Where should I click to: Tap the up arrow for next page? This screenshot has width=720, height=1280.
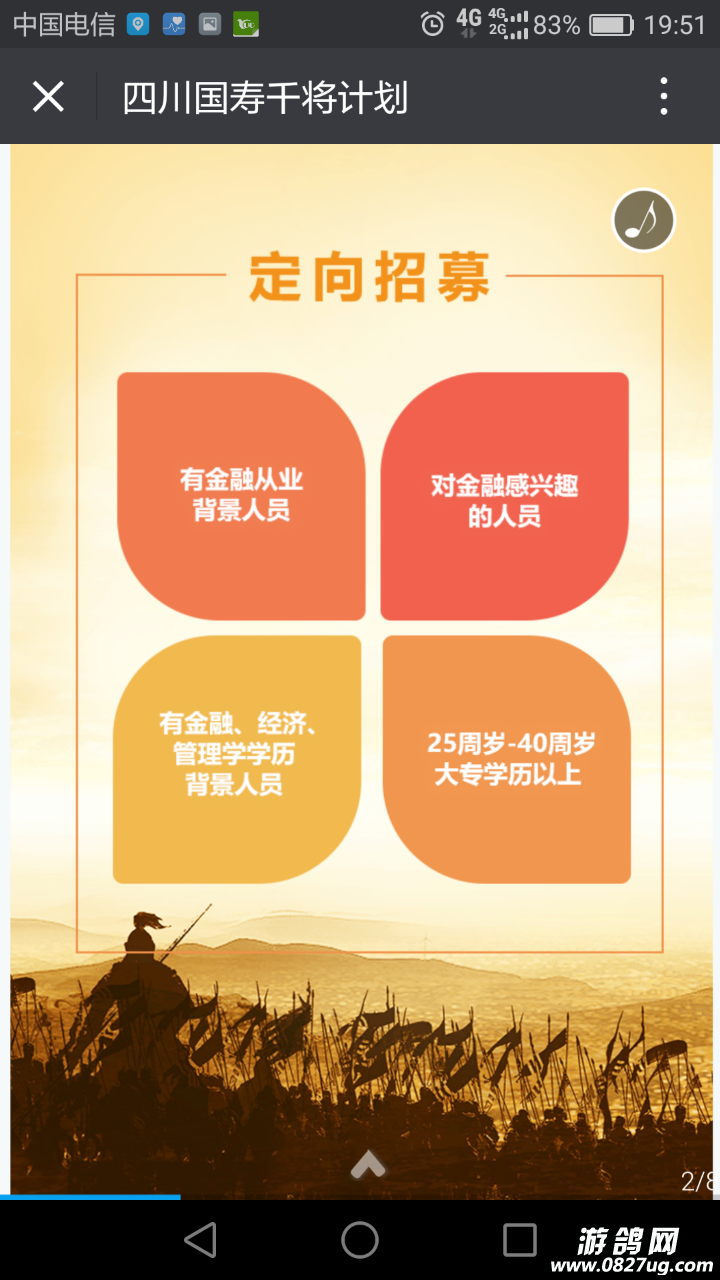(367, 1163)
